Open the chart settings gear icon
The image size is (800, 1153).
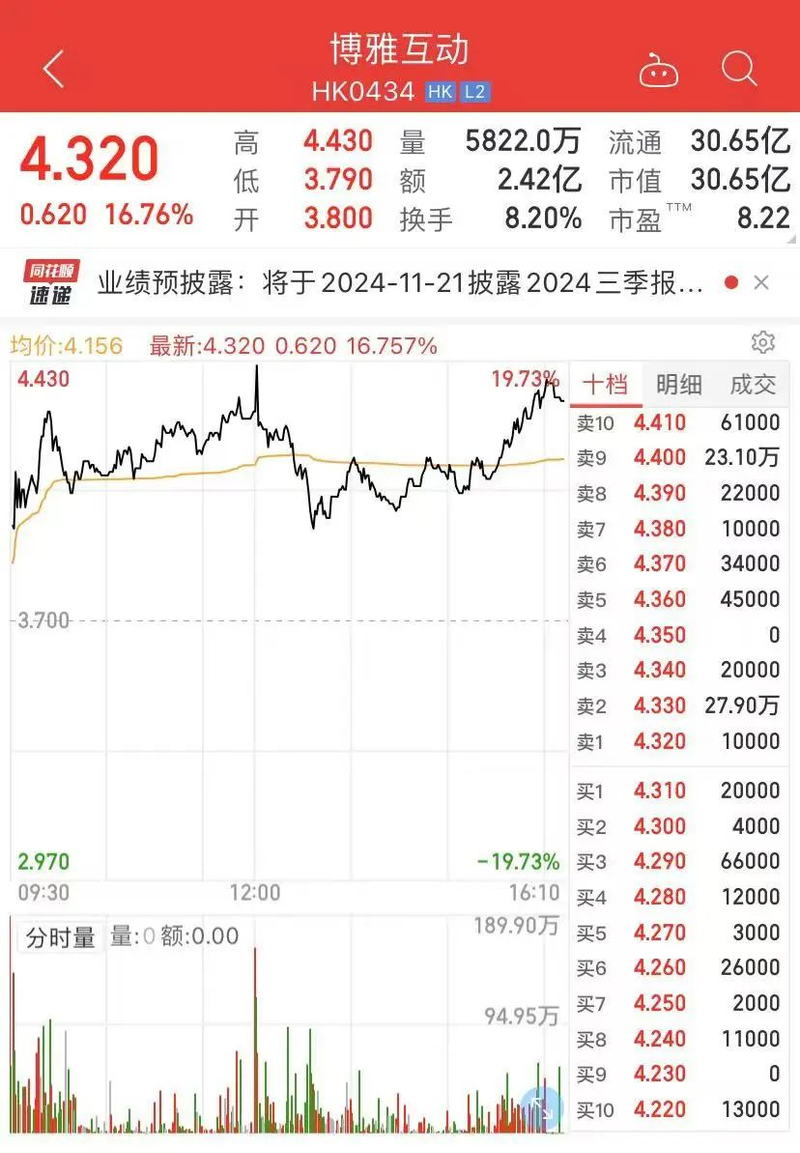[x=761, y=341]
